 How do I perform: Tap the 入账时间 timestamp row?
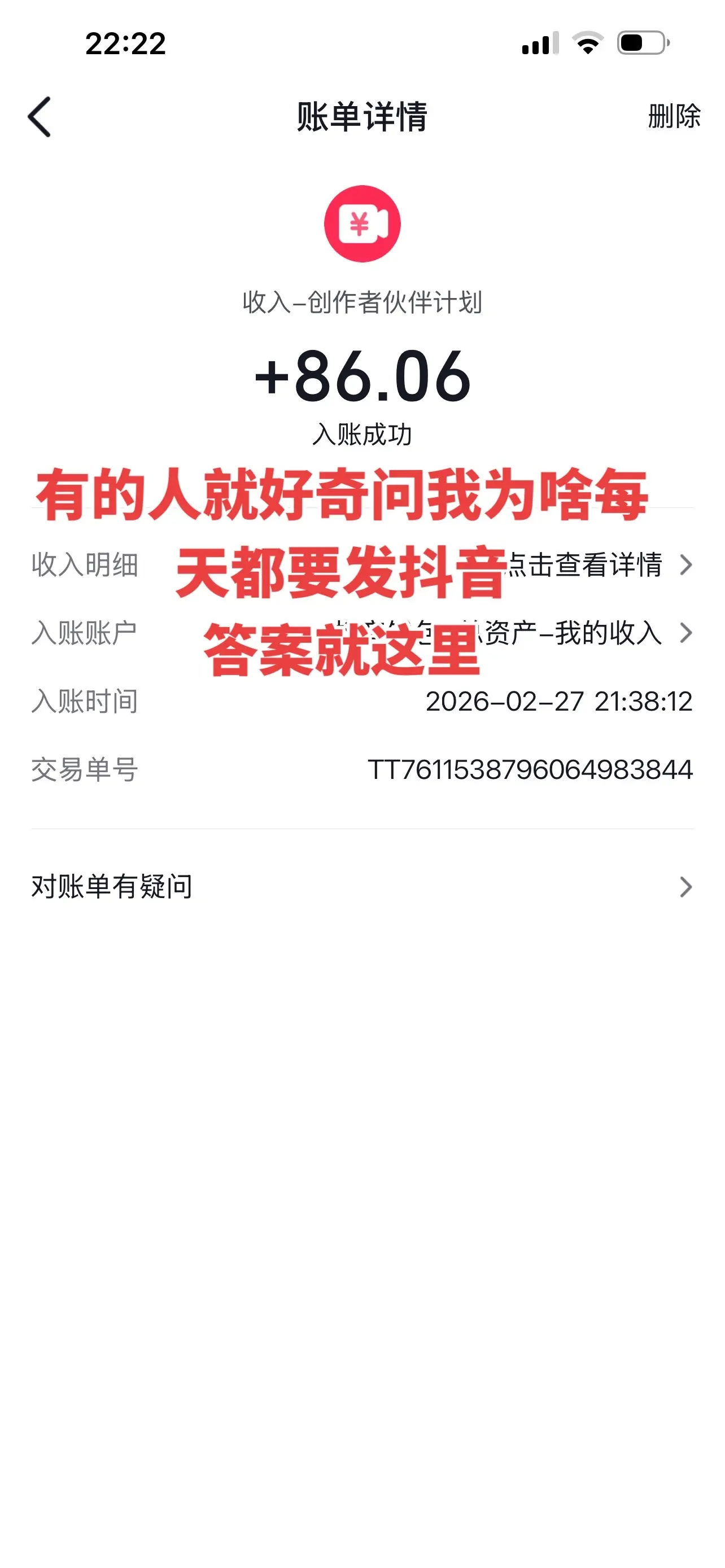pos(560,703)
